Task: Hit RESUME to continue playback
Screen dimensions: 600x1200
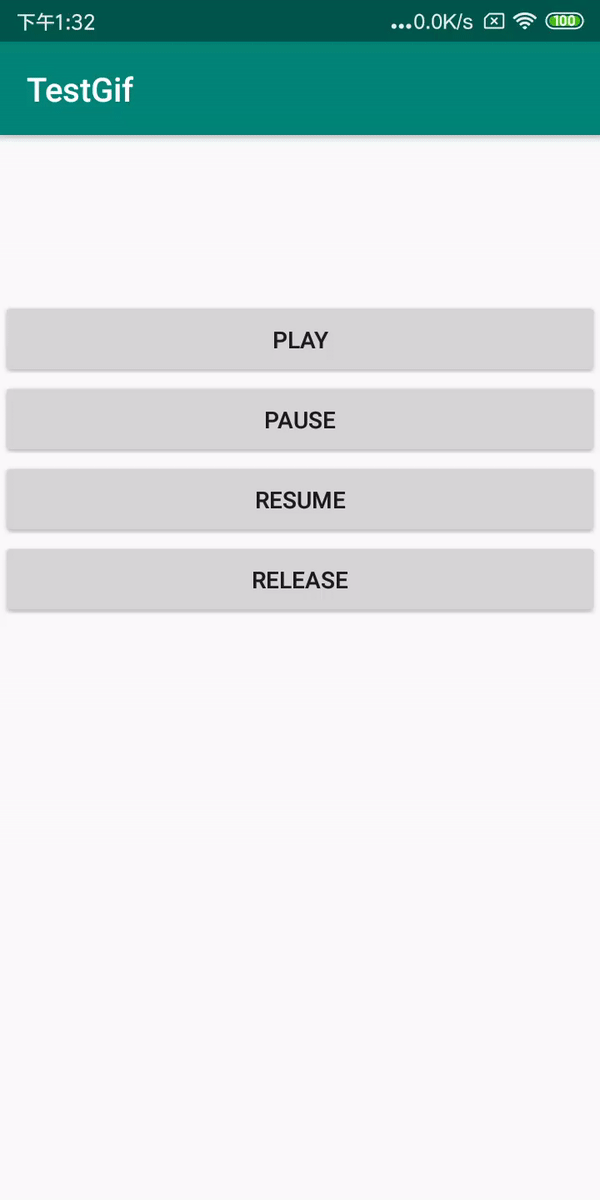Action: [300, 500]
